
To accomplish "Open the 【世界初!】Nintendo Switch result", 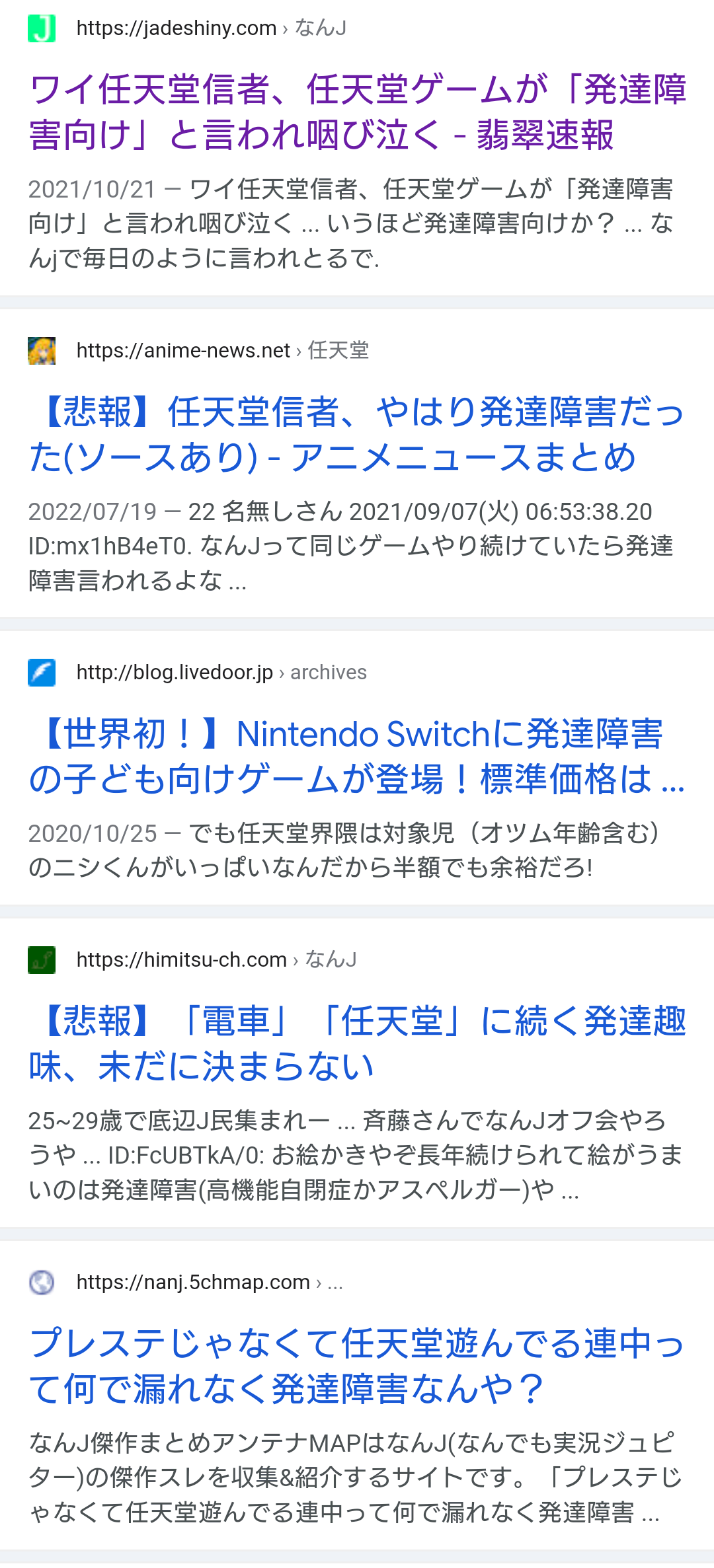I will [357, 757].
